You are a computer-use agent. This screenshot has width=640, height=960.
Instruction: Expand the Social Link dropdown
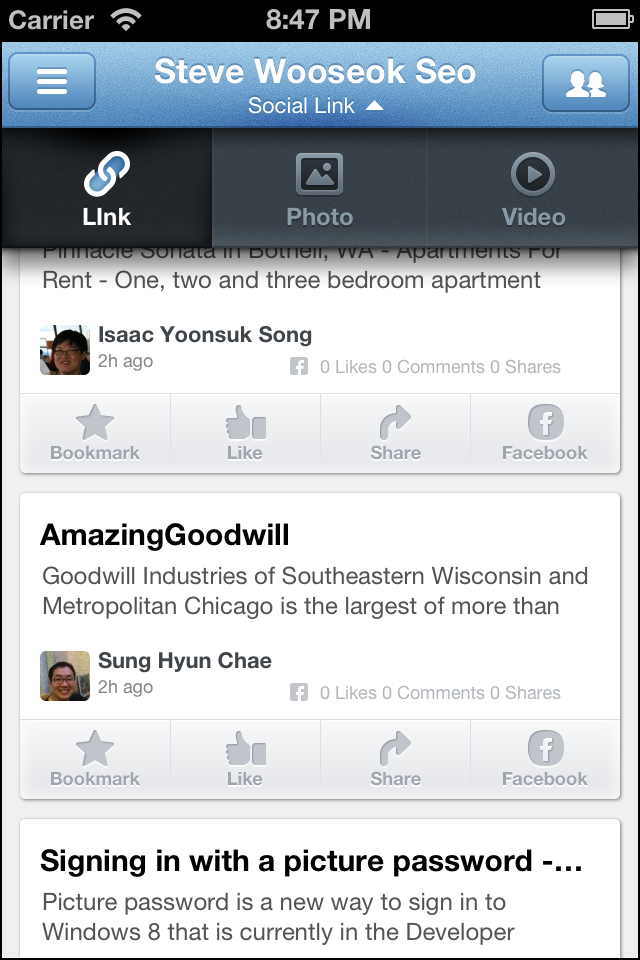pos(315,106)
